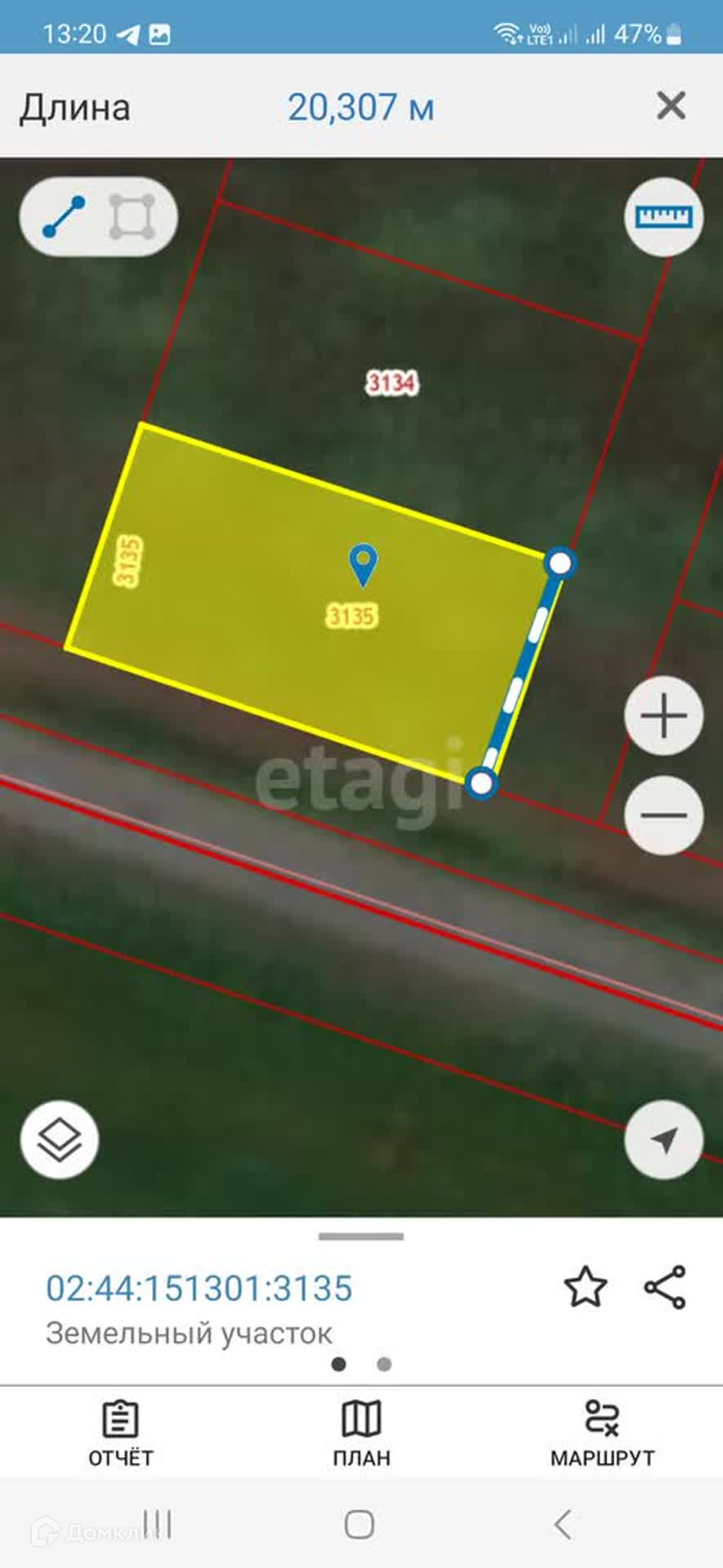Open cadastral number 02:44:151301:3135 details

point(199,1288)
